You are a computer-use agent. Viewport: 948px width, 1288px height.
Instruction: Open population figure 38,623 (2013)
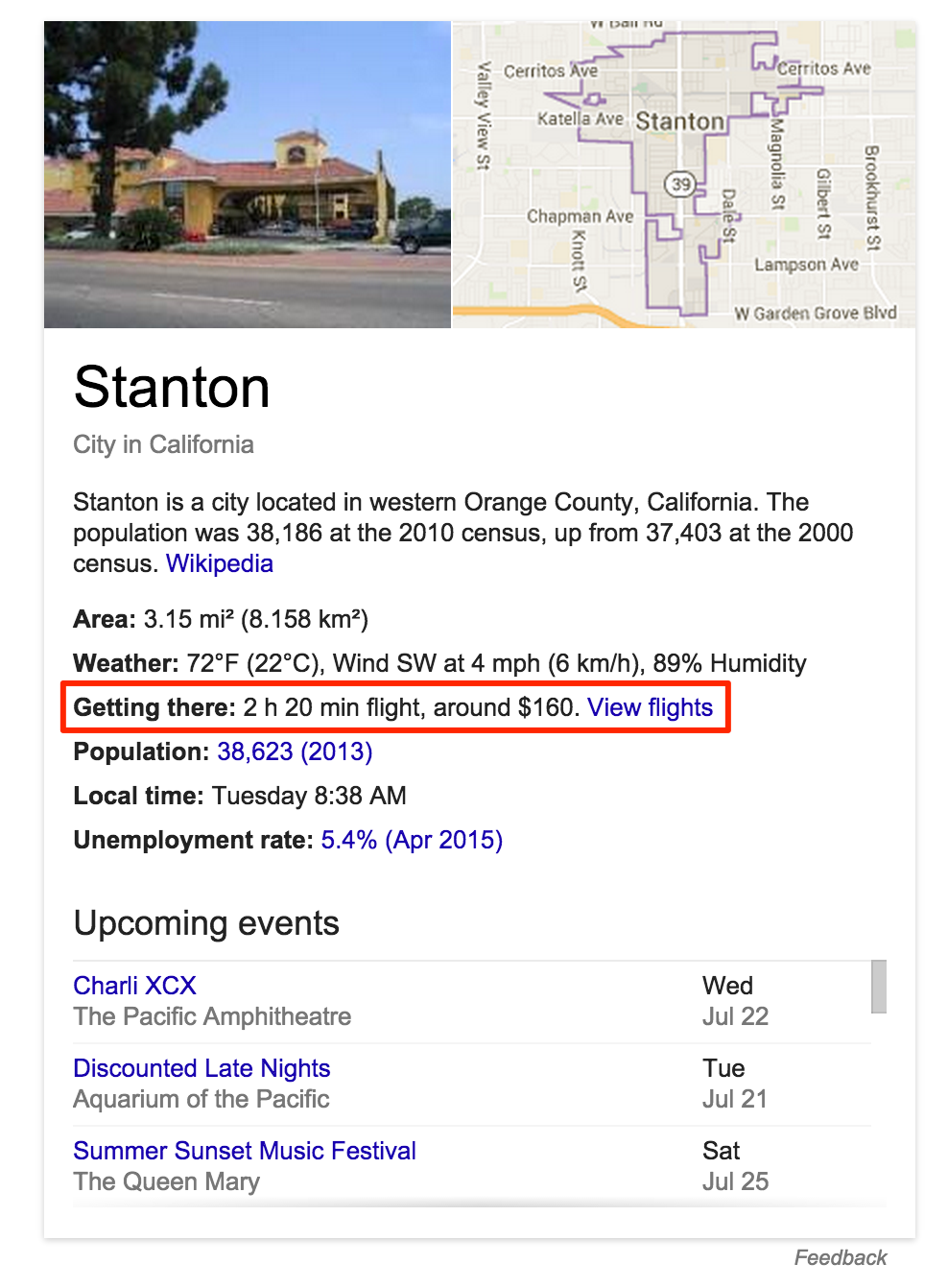295,751
